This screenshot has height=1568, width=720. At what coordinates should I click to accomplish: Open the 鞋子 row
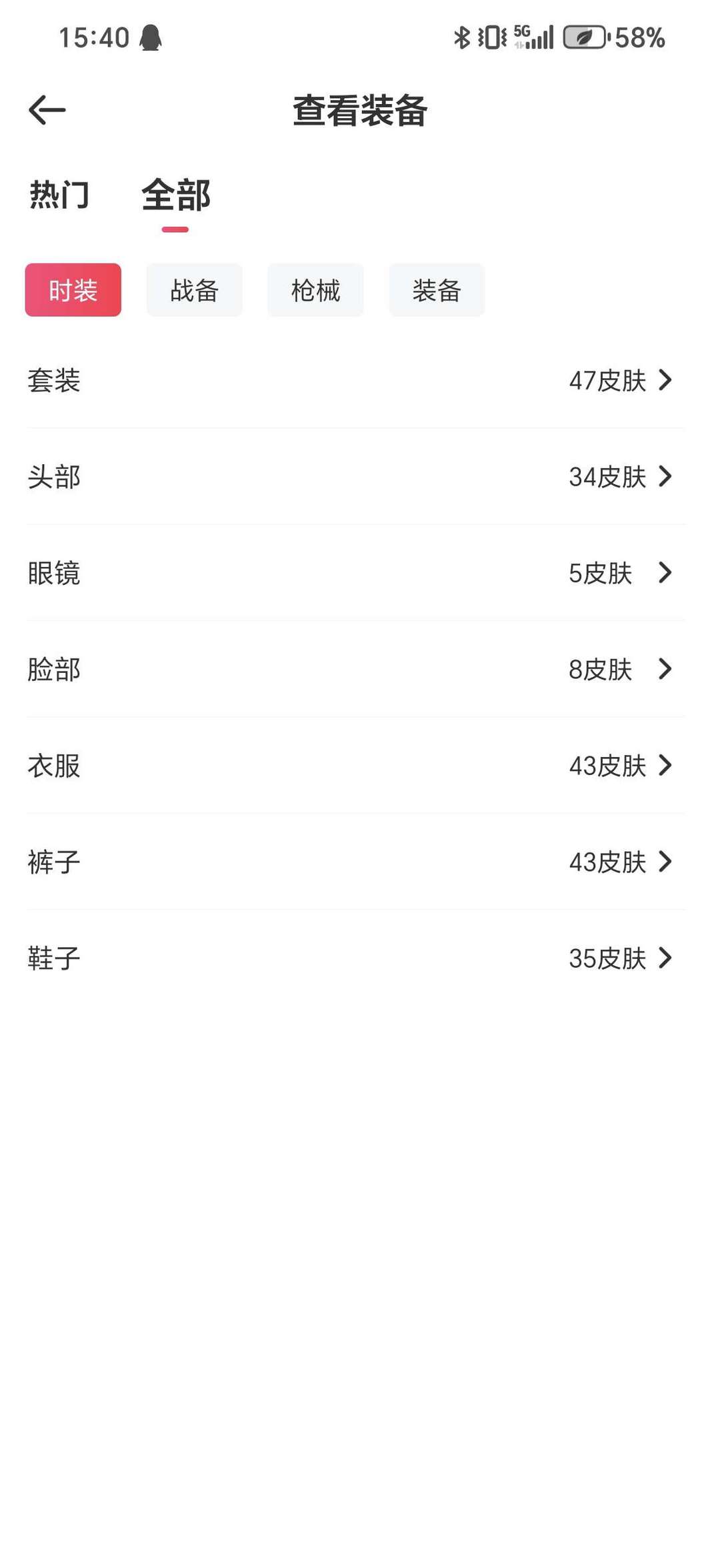point(356,958)
